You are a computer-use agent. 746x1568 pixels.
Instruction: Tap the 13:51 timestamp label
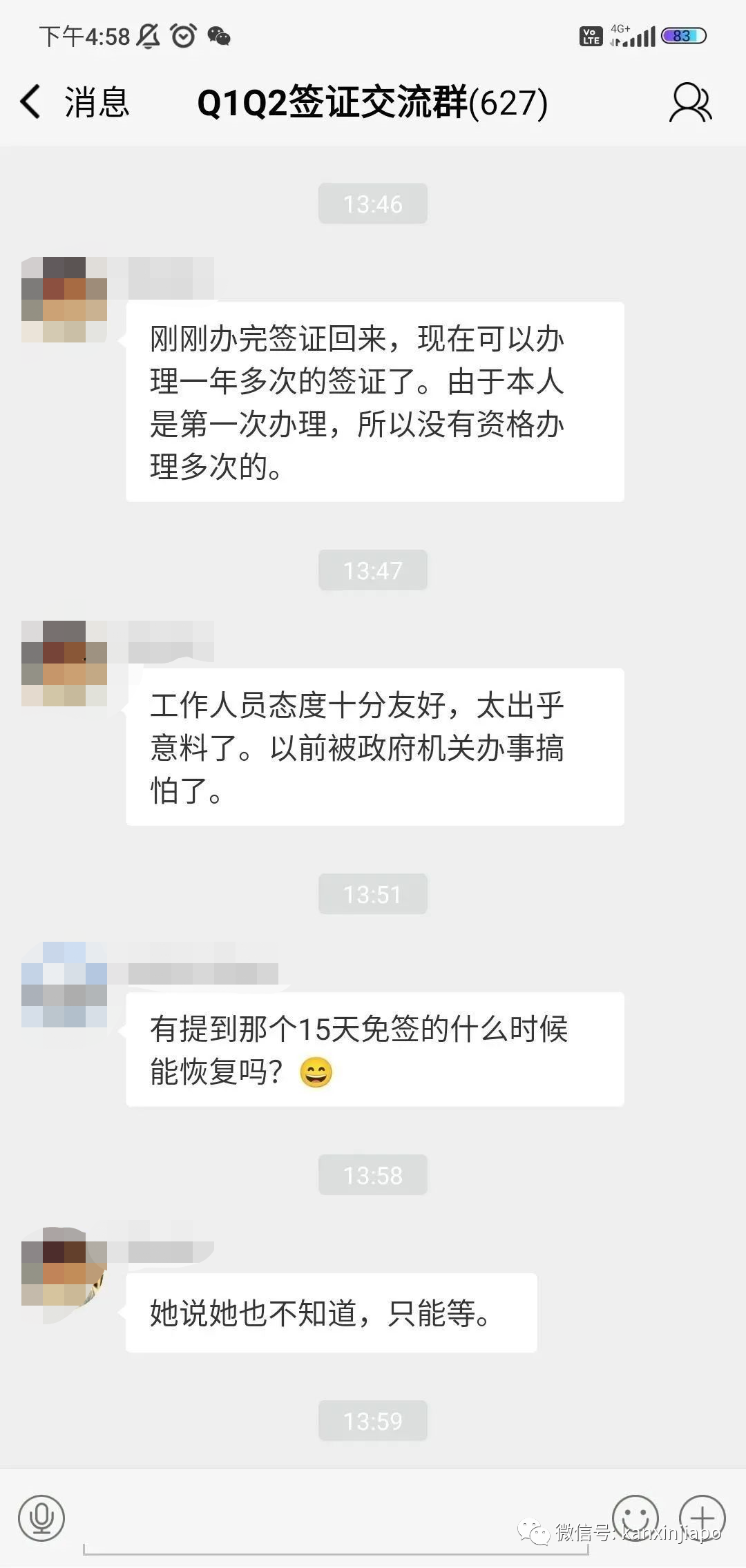(372, 894)
